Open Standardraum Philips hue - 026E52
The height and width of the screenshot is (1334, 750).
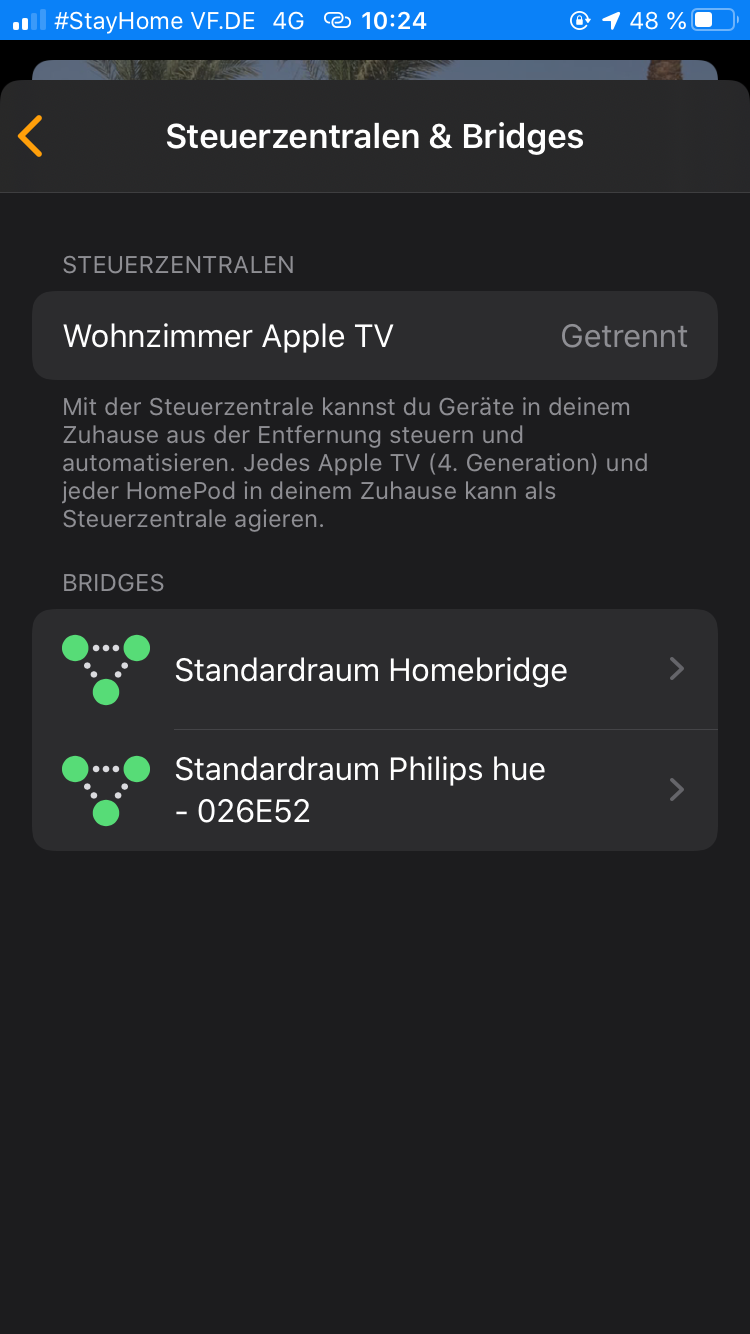click(374, 790)
